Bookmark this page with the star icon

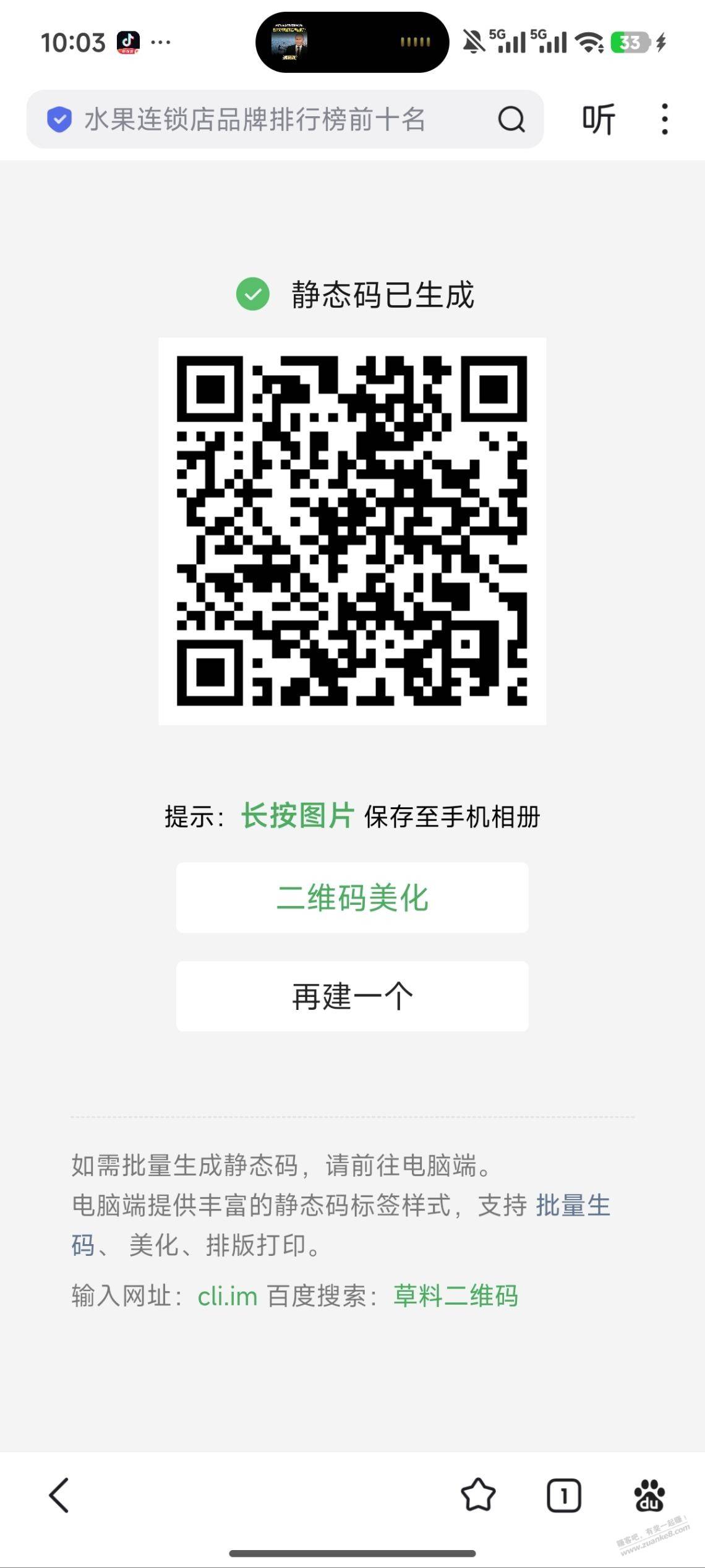(x=478, y=1496)
